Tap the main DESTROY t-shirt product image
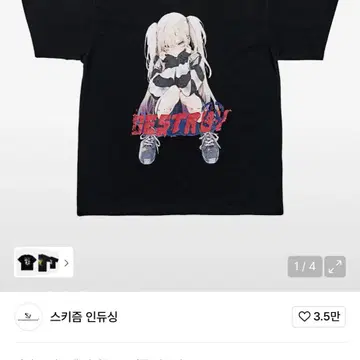The height and width of the screenshot is (360, 360). coord(180,108)
